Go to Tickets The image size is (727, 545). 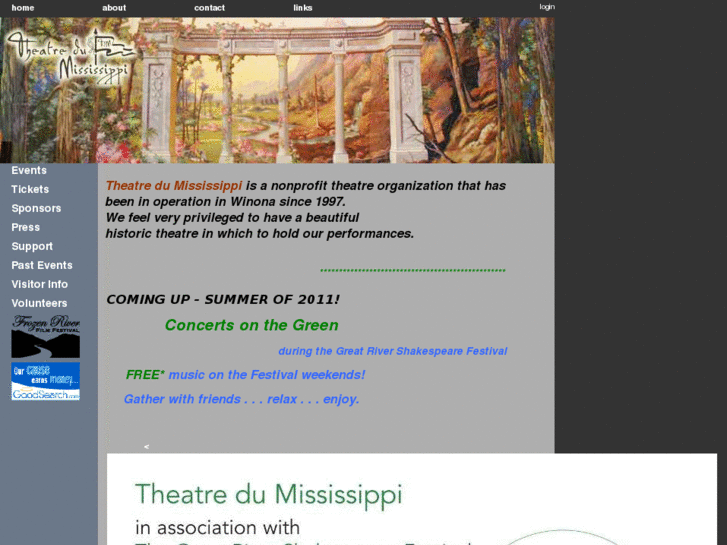click(x=30, y=189)
